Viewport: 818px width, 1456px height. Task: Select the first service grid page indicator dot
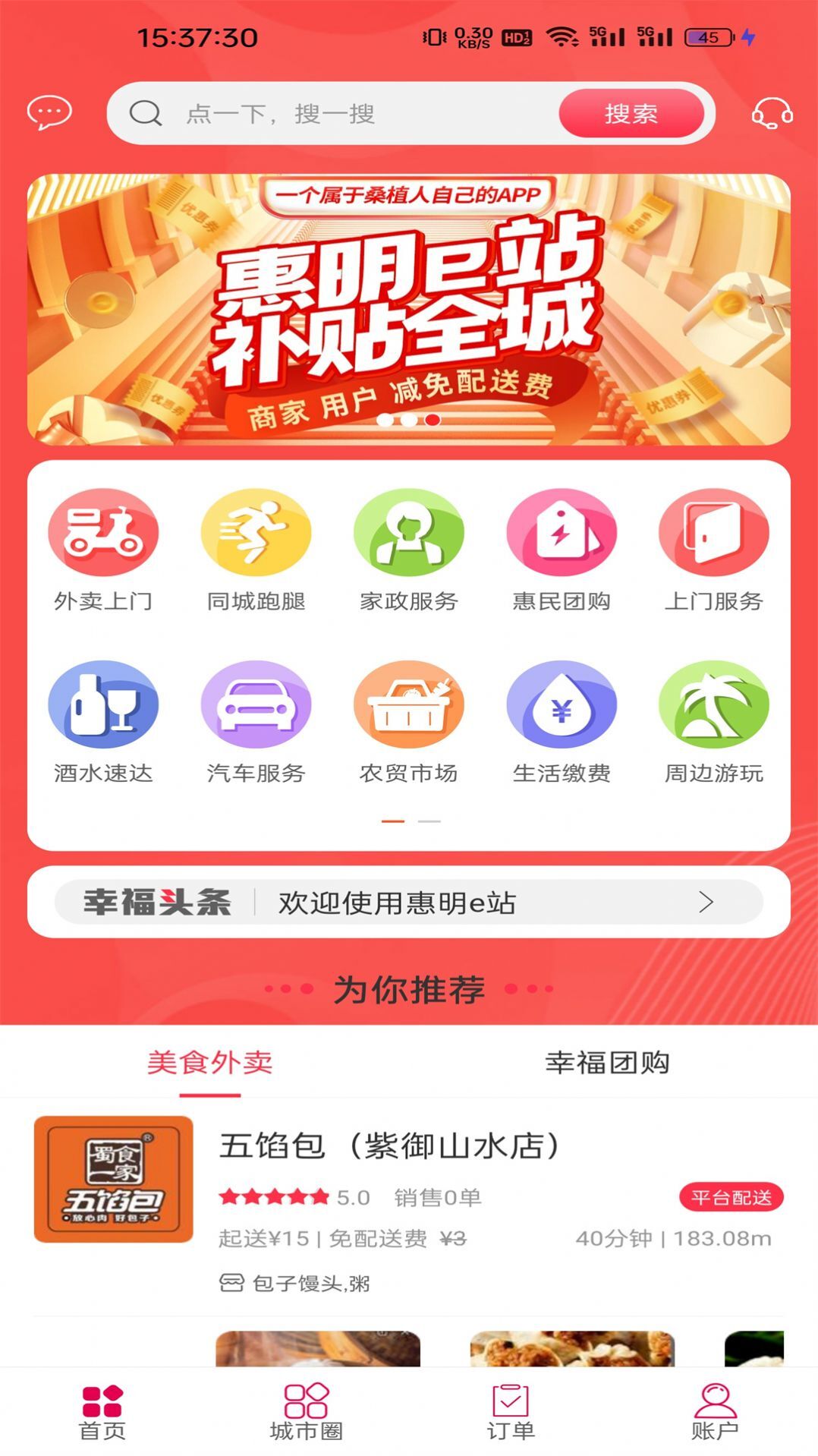click(x=392, y=820)
